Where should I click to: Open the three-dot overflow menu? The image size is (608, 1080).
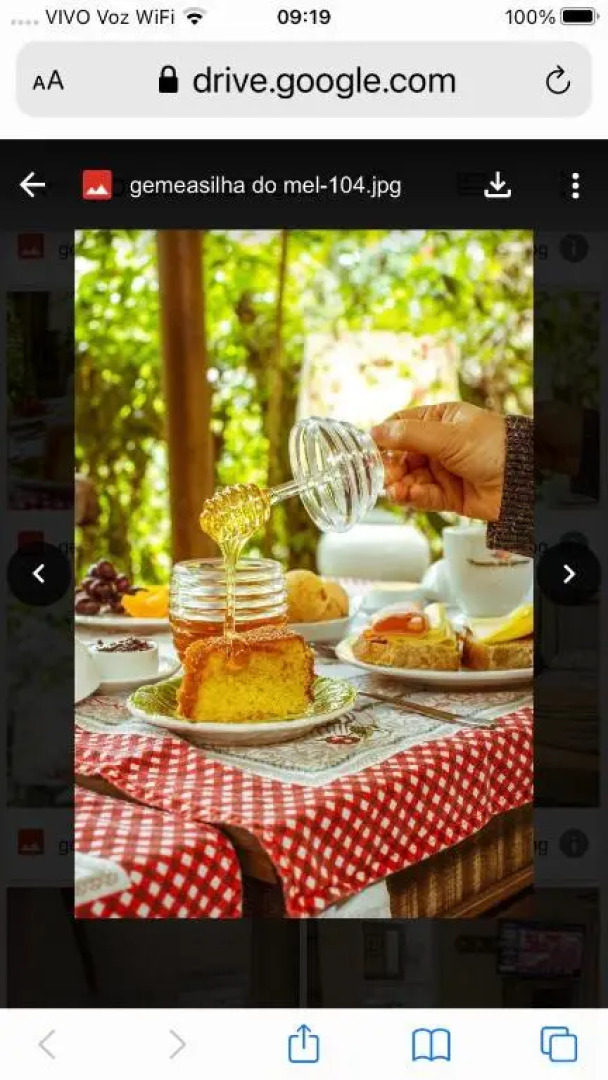575,185
